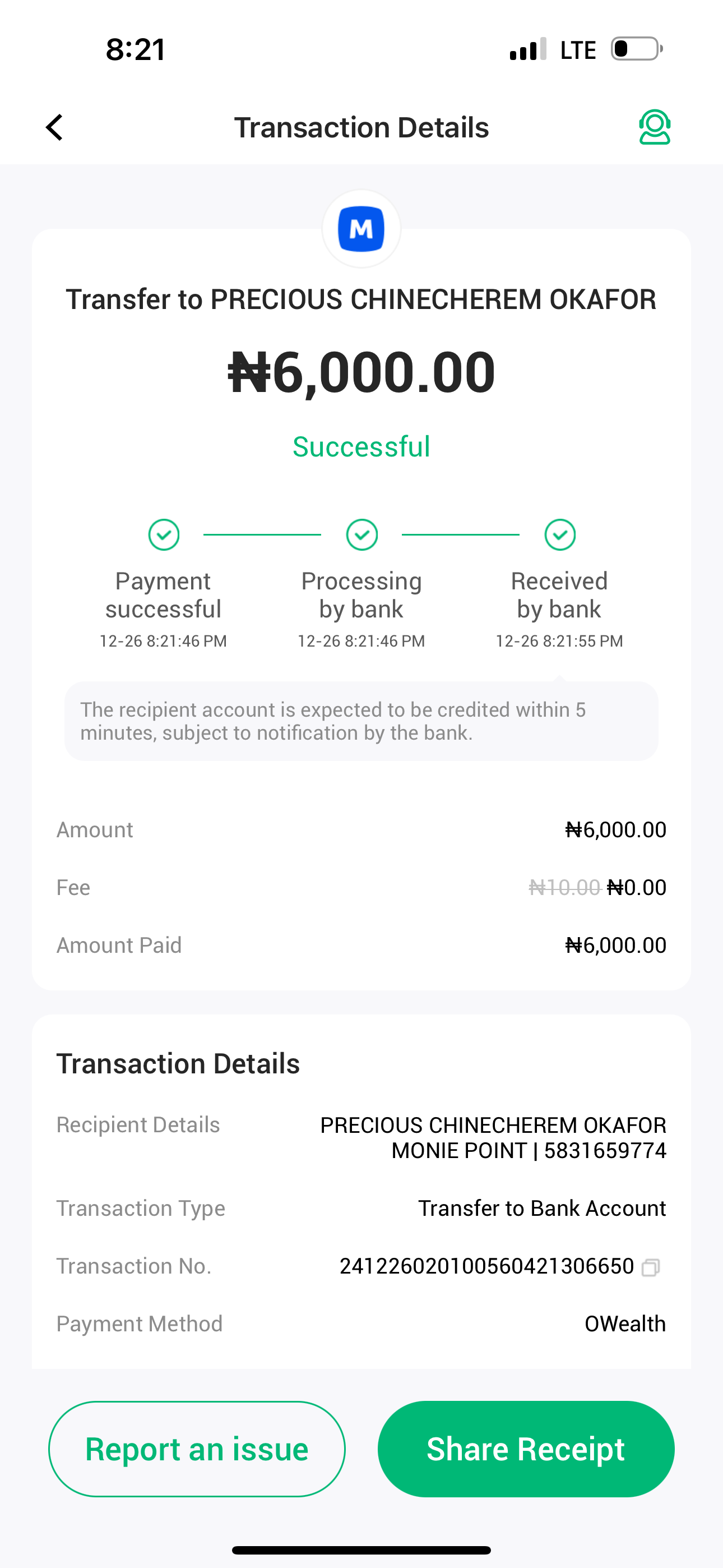Open customer support headset icon
Image resolution: width=723 pixels, height=1568 pixels.
654,127
